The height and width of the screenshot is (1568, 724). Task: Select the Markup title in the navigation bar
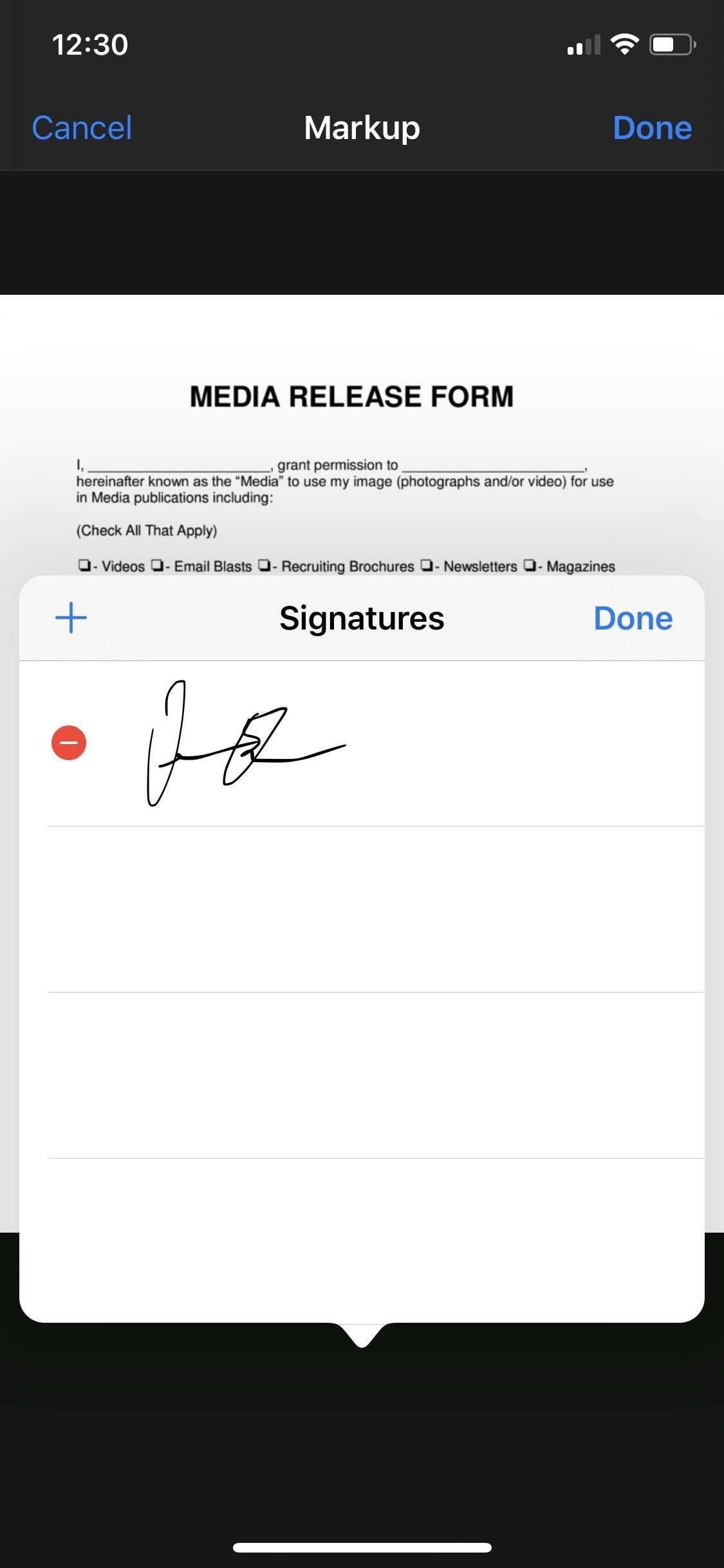(x=361, y=127)
